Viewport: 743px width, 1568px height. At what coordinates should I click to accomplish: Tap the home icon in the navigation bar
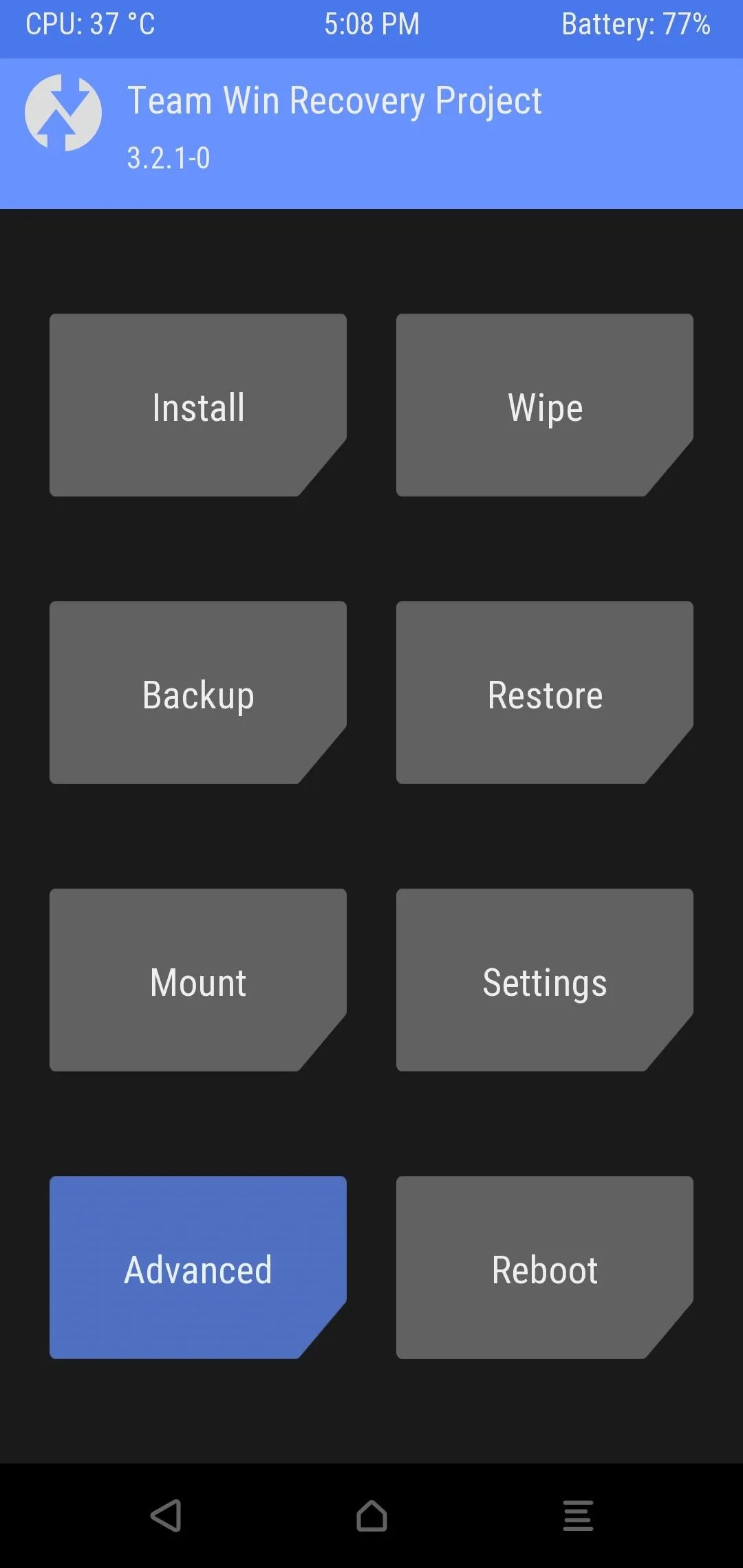pos(371,1516)
